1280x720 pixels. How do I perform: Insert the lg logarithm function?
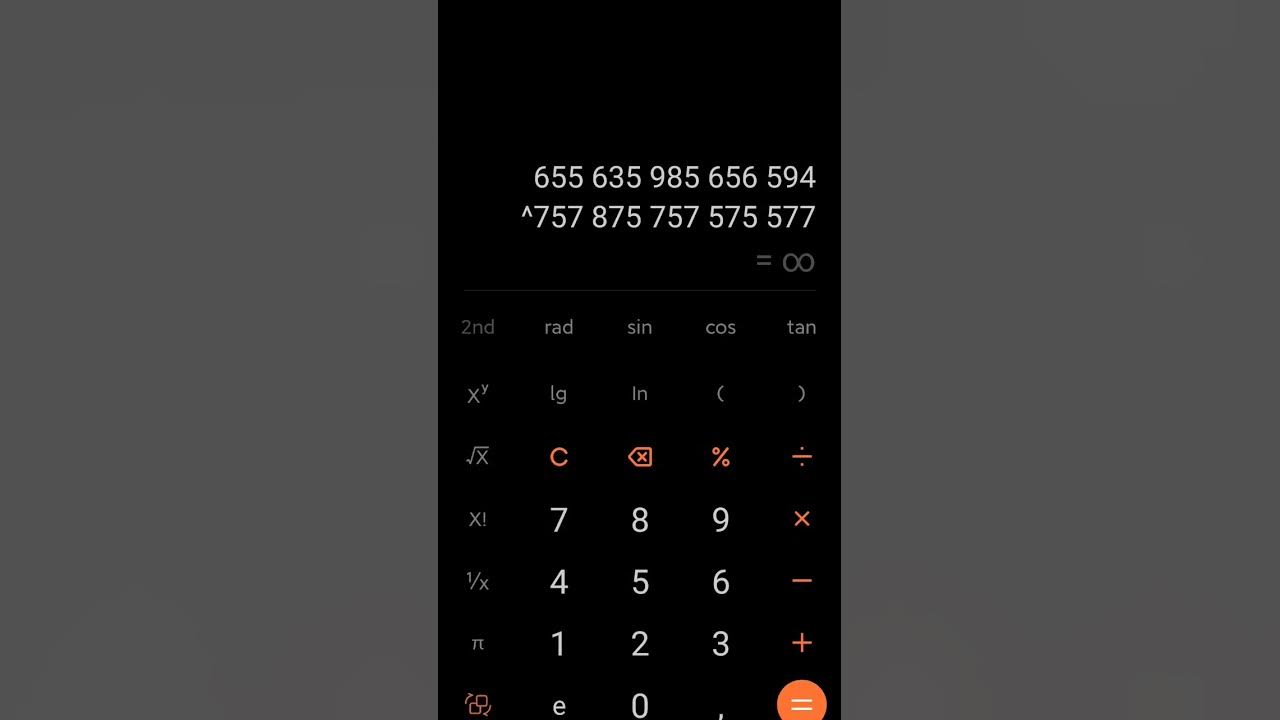[x=558, y=393]
